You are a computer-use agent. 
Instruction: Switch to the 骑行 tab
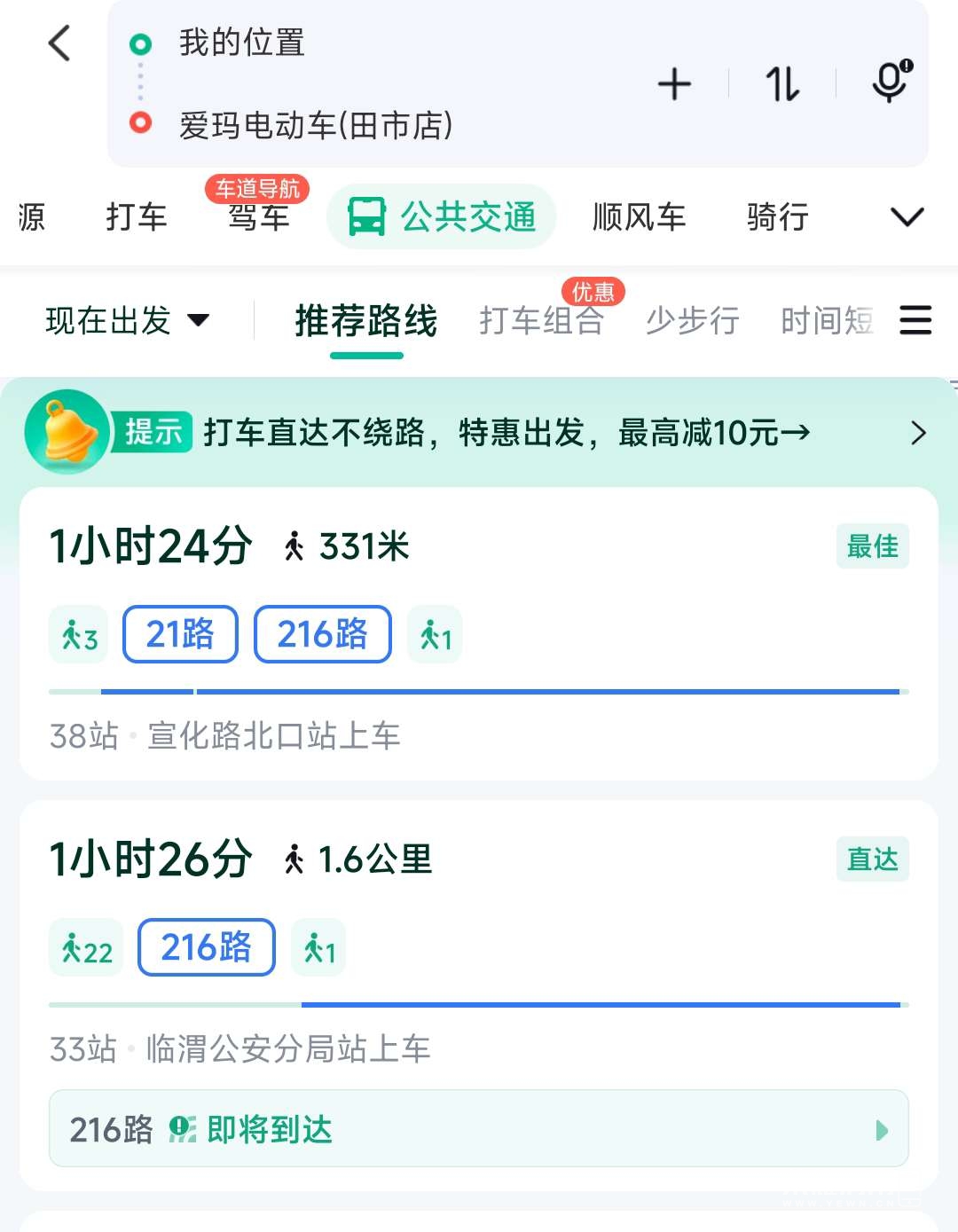click(778, 216)
